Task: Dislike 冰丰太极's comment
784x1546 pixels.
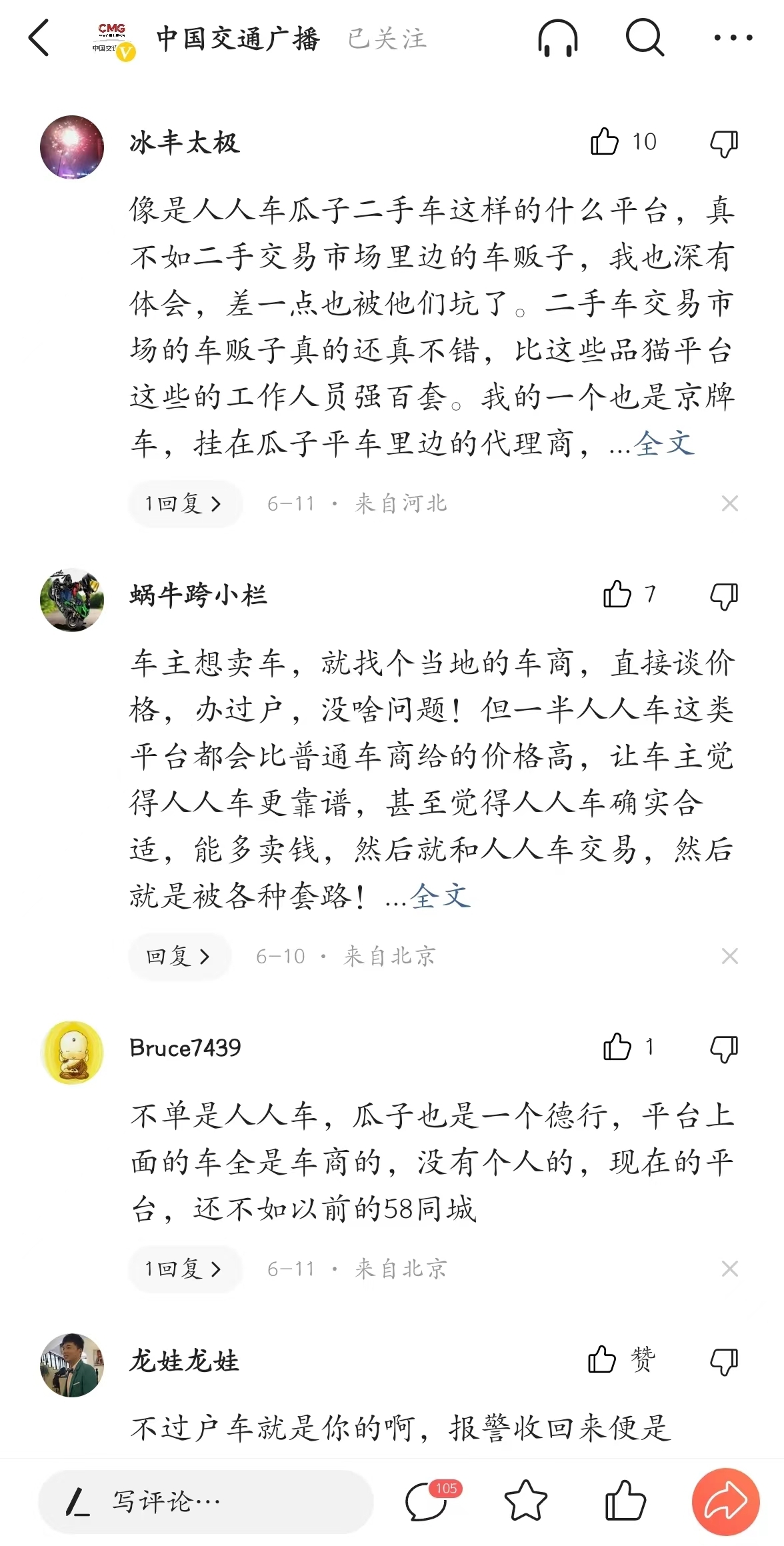Action: click(724, 143)
